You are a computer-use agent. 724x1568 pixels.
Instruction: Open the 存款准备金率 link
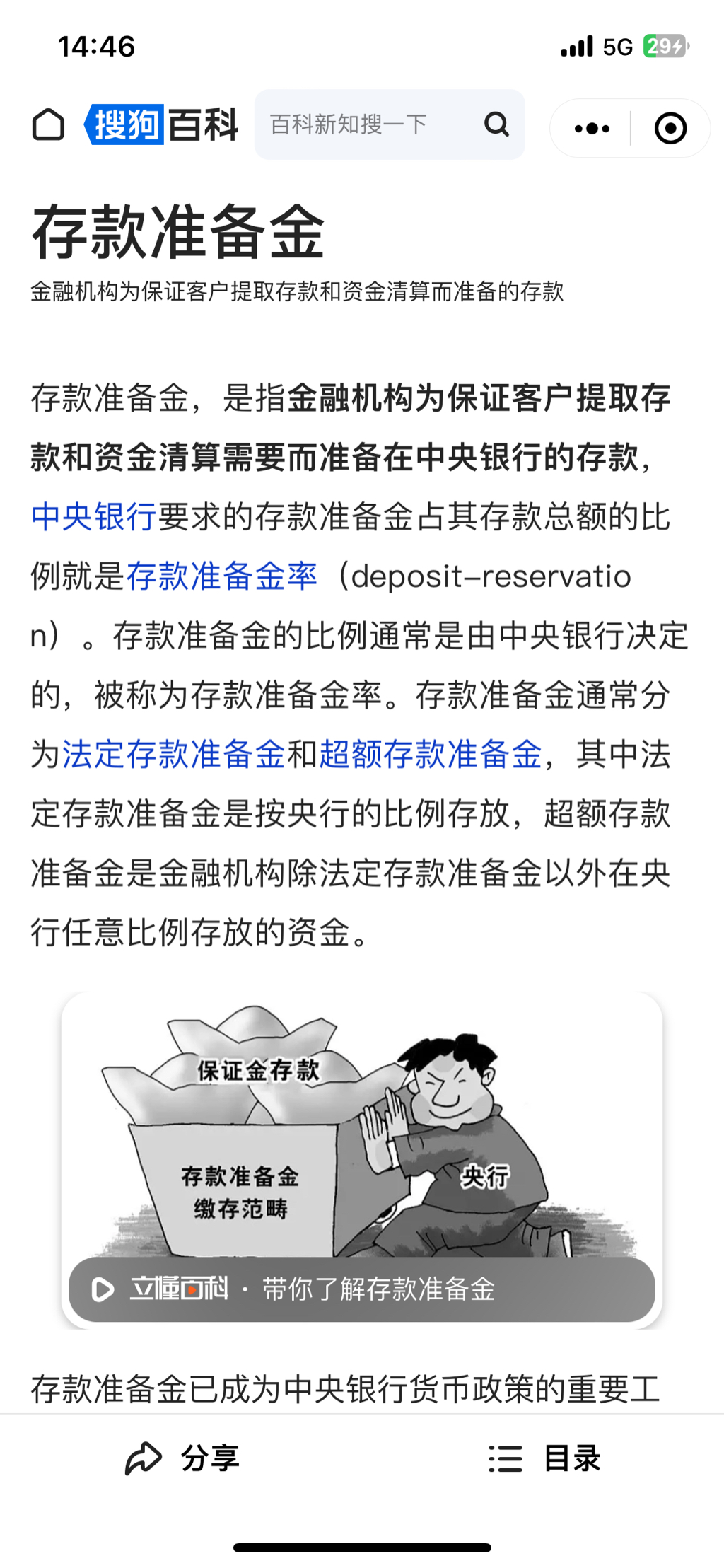(222, 576)
